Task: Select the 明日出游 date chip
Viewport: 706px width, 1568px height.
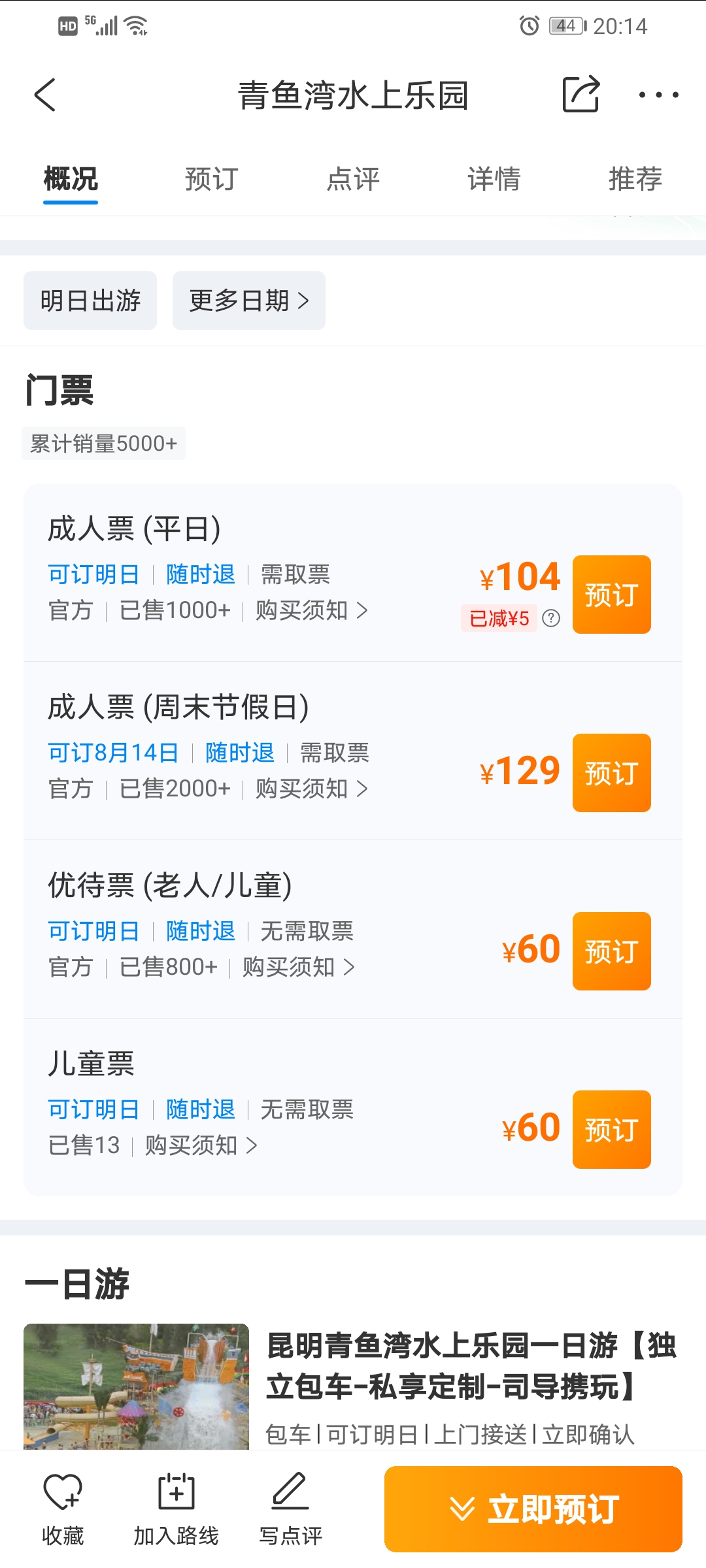Action: (x=90, y=301)
